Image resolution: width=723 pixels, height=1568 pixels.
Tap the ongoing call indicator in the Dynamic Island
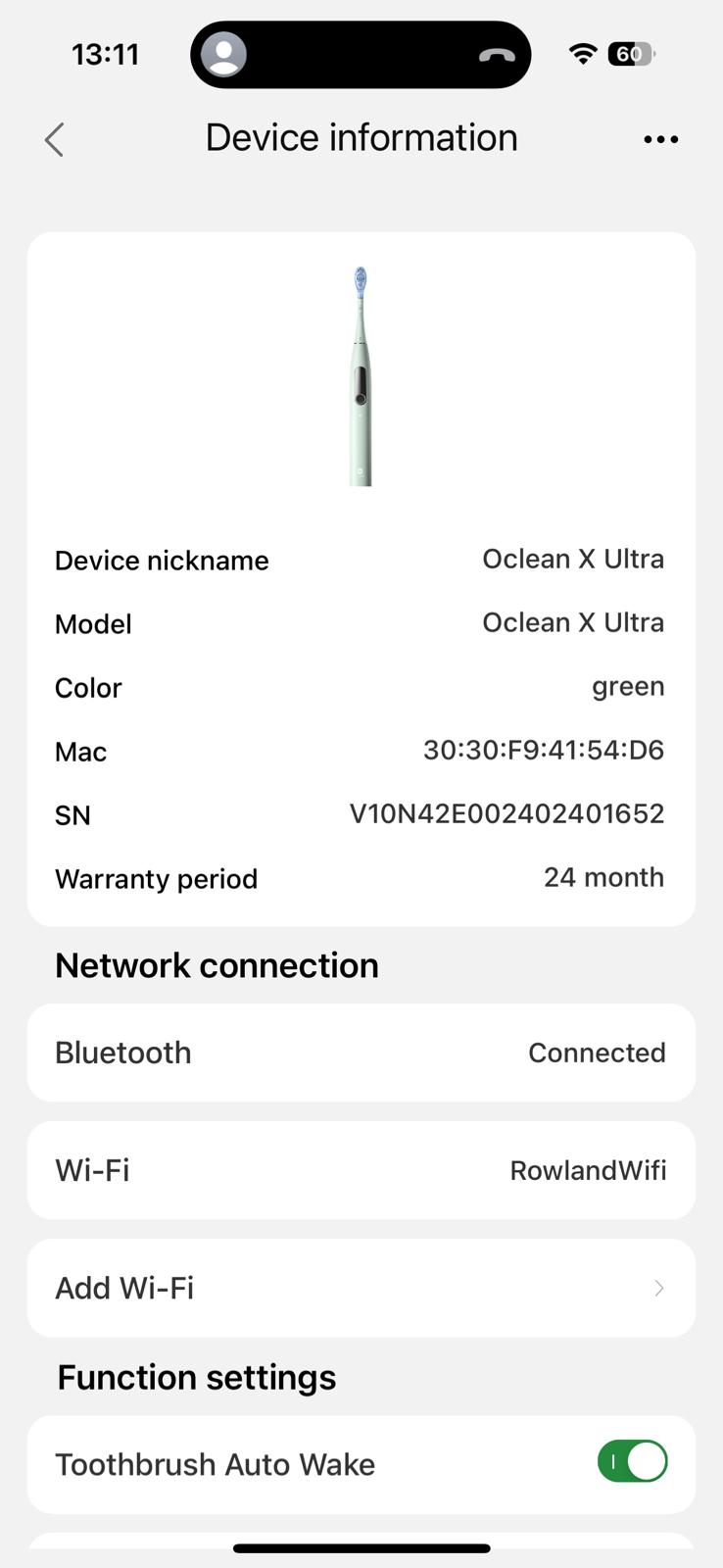pyautogui.click(x=361, y=55)
